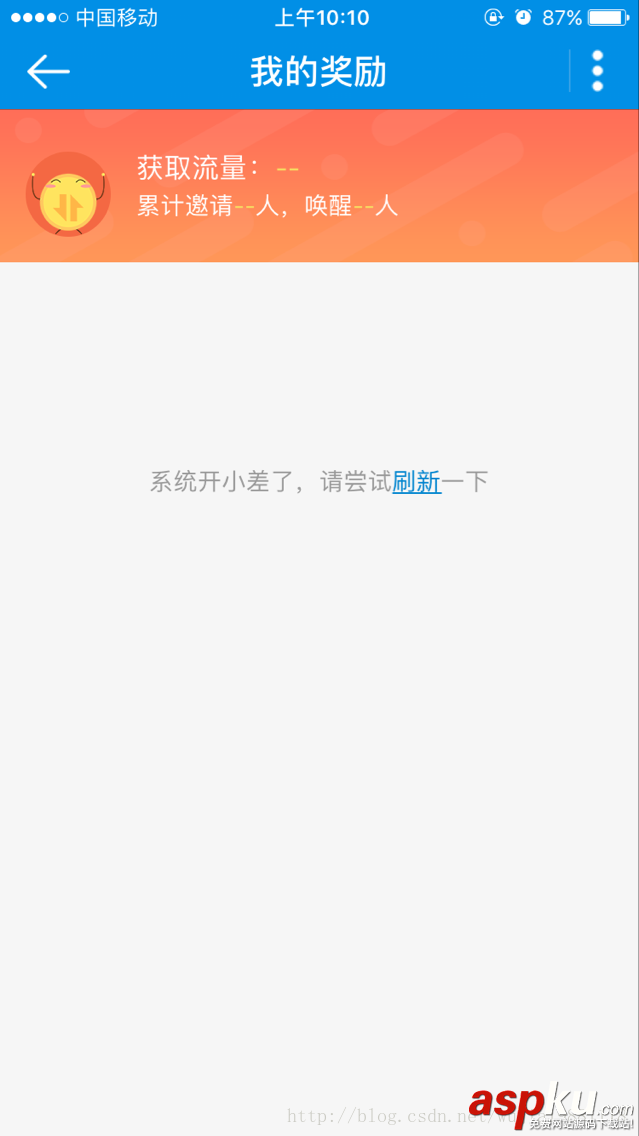
Task: Go back using the arrow
Action: click(x=48, y=72)
